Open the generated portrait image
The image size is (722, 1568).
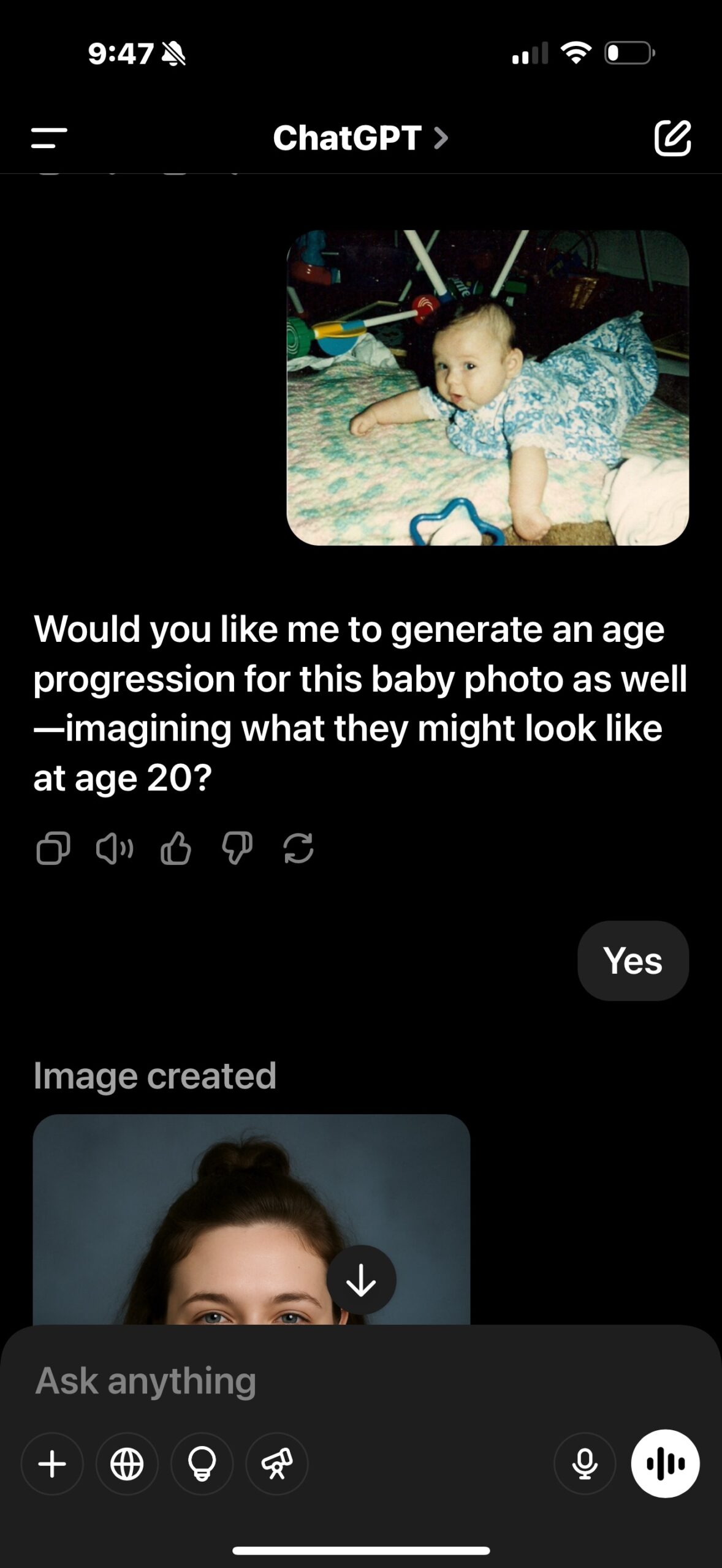(184, 1225)
